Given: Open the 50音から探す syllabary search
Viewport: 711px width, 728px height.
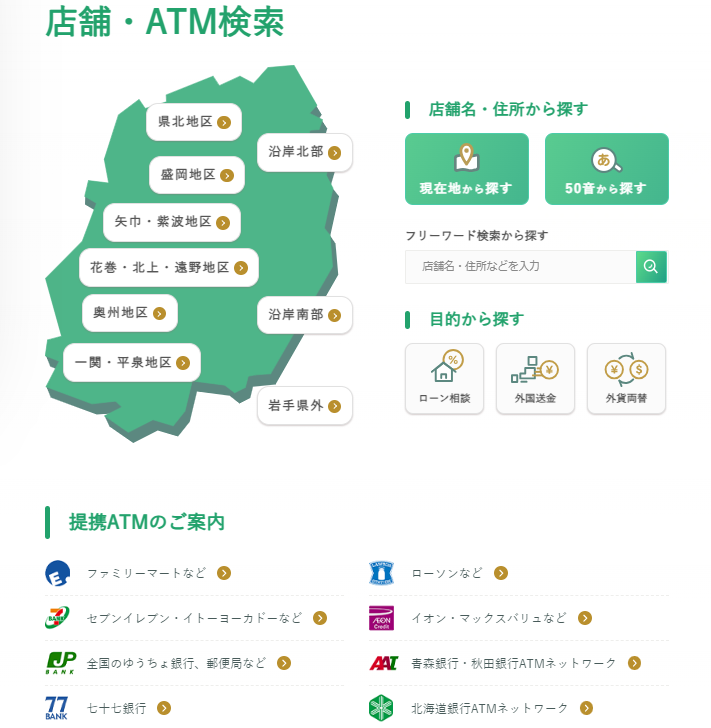Looking at the screenshot, I should 606,169.
